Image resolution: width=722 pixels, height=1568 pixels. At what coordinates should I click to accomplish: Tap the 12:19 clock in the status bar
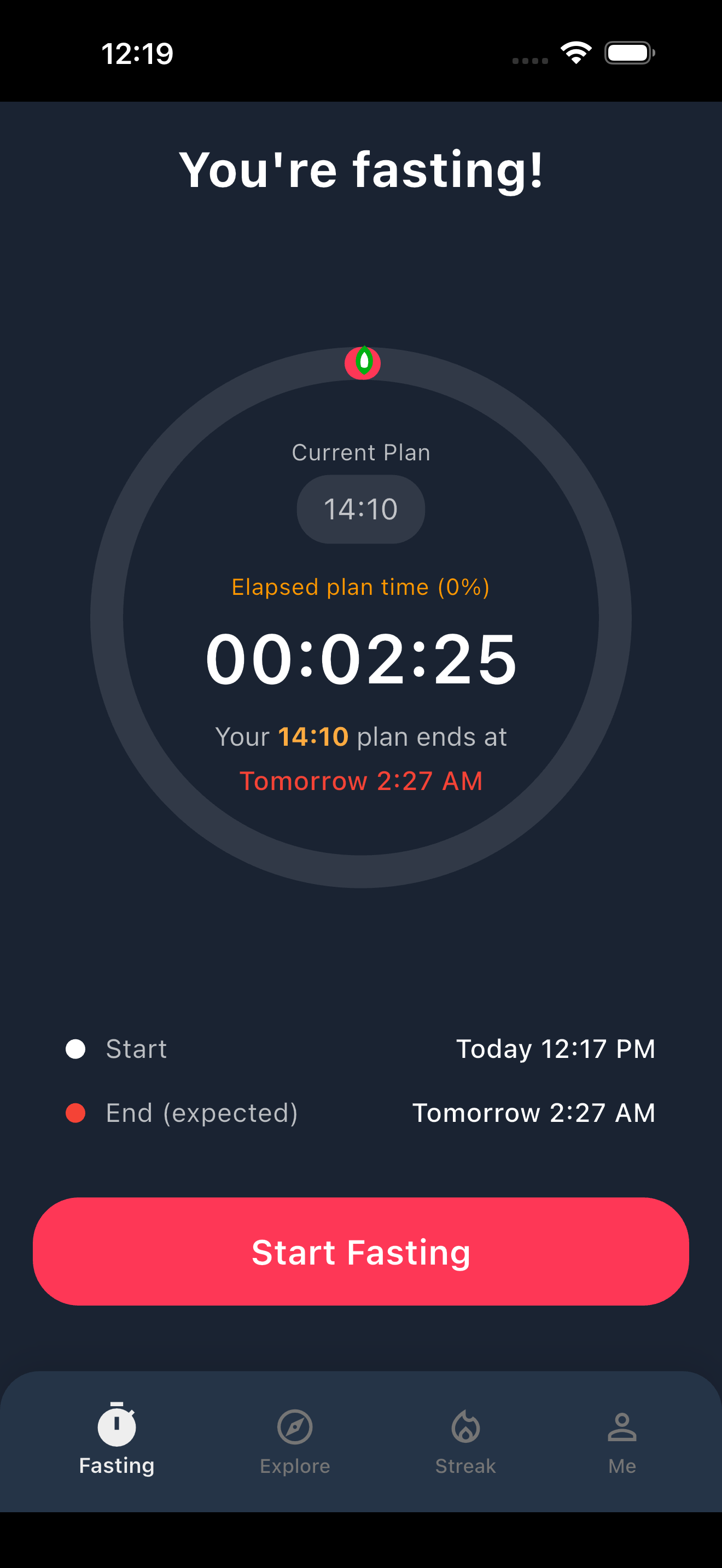[138, 54]
